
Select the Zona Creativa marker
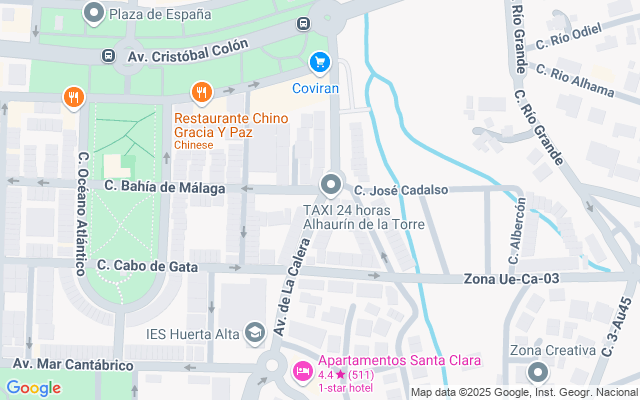click(539, 373)
